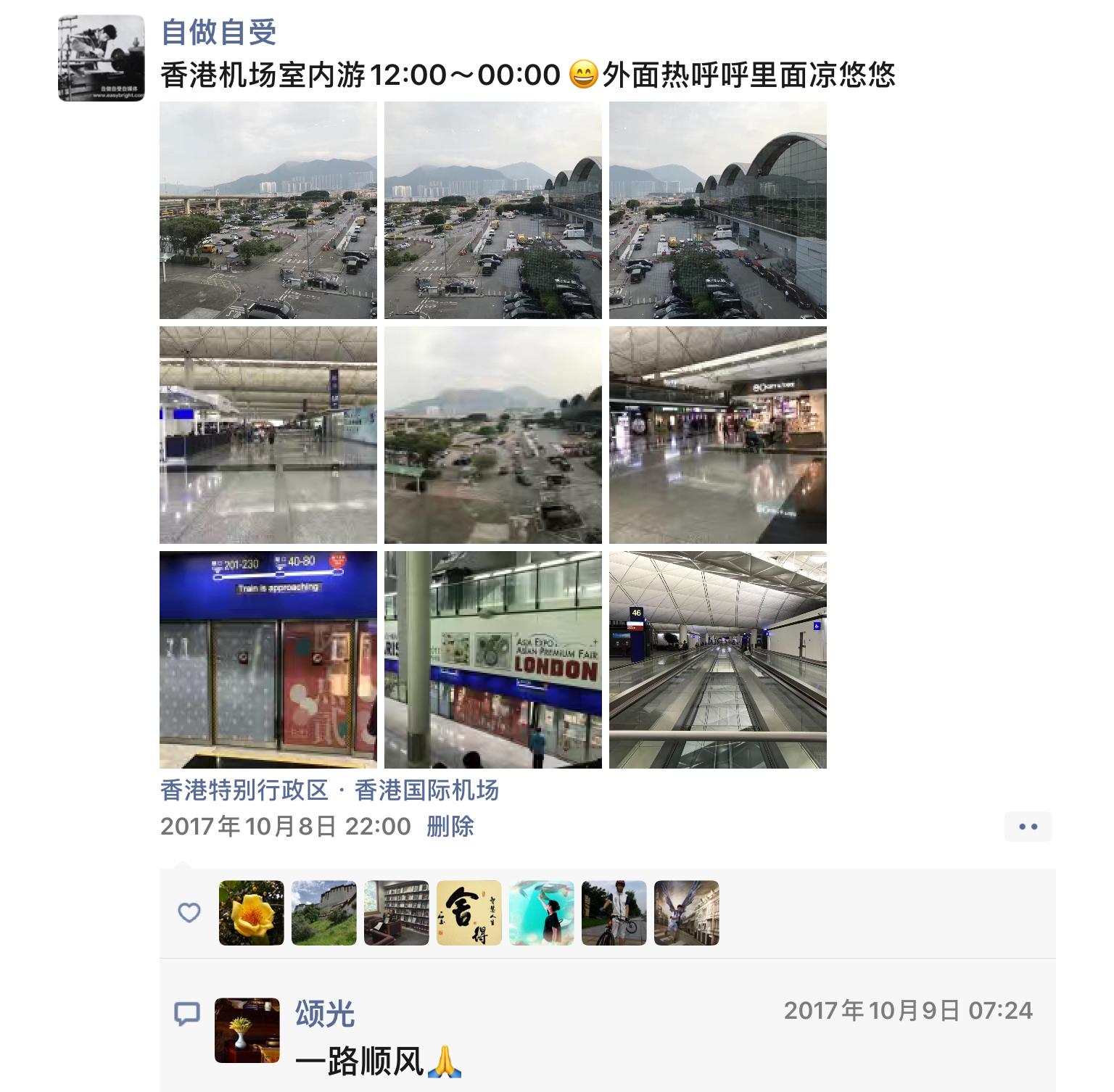
Task: Open the first parking lot photo
Action: 268,210
